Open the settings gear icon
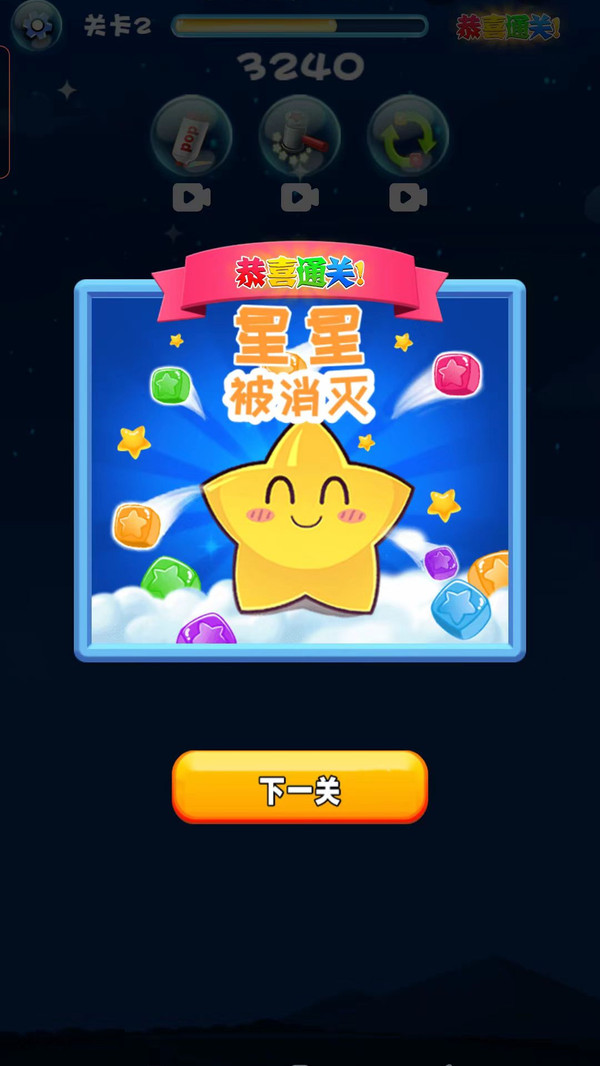600x1066 pixels. [37, 26]
